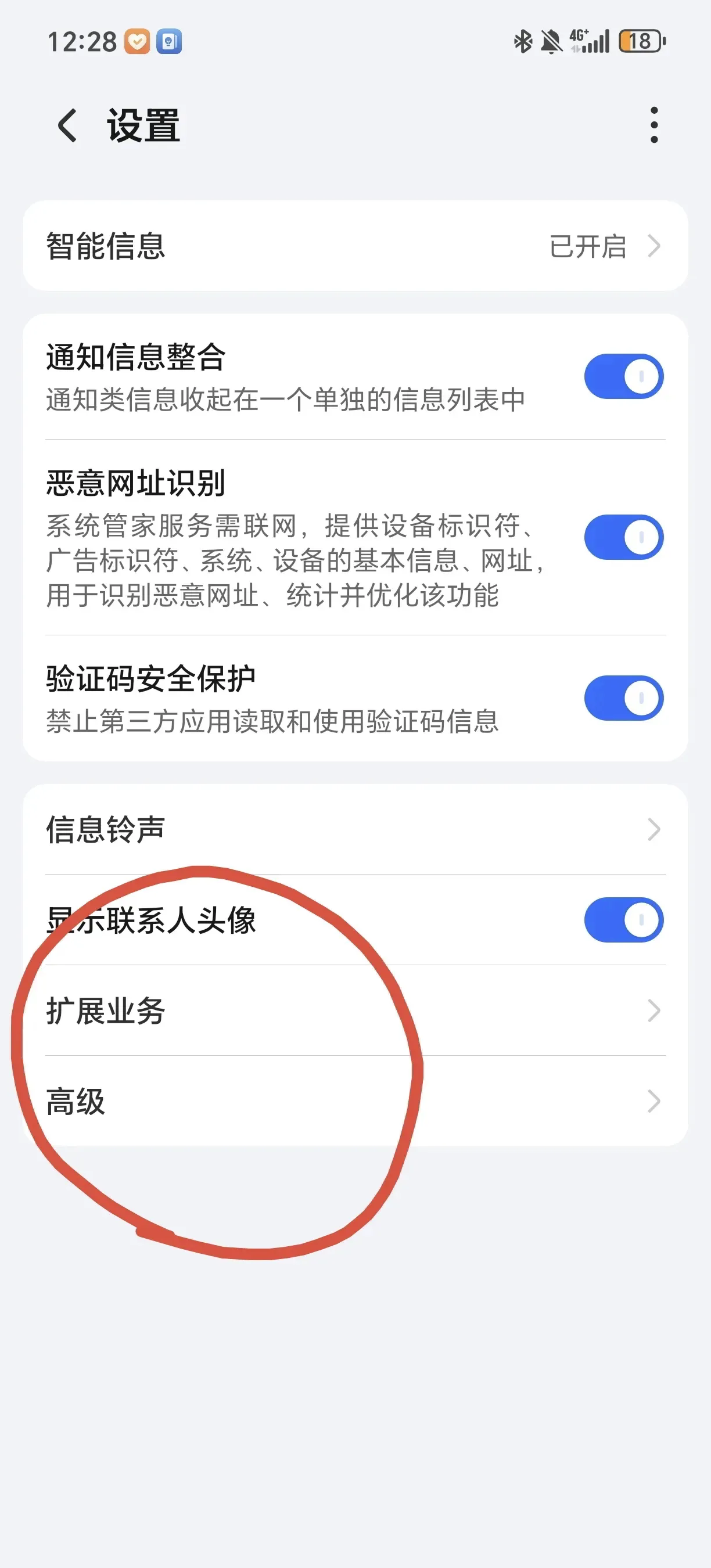
Task: Tap the muted notification bell icon
Action: pyautogui.click(x=551, y=41)
